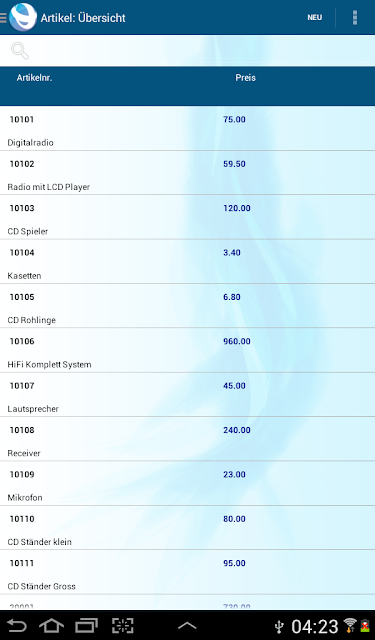This screenshot has width=375, height=640.
Task: Open the overflow menu
Action: tap(355, 18)
